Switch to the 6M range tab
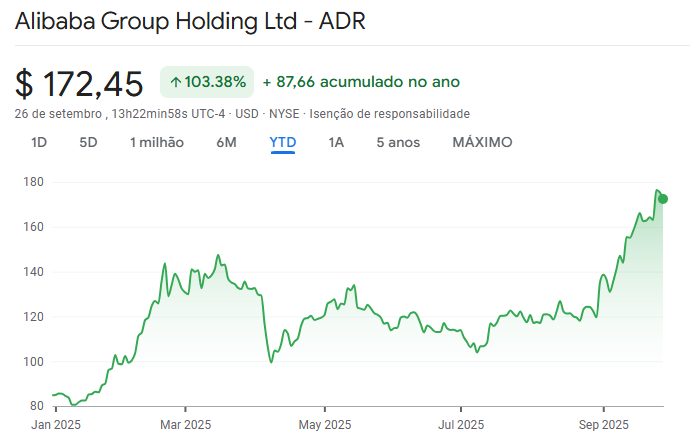Viewport: 690px width, 448px height. pos(226,142)
